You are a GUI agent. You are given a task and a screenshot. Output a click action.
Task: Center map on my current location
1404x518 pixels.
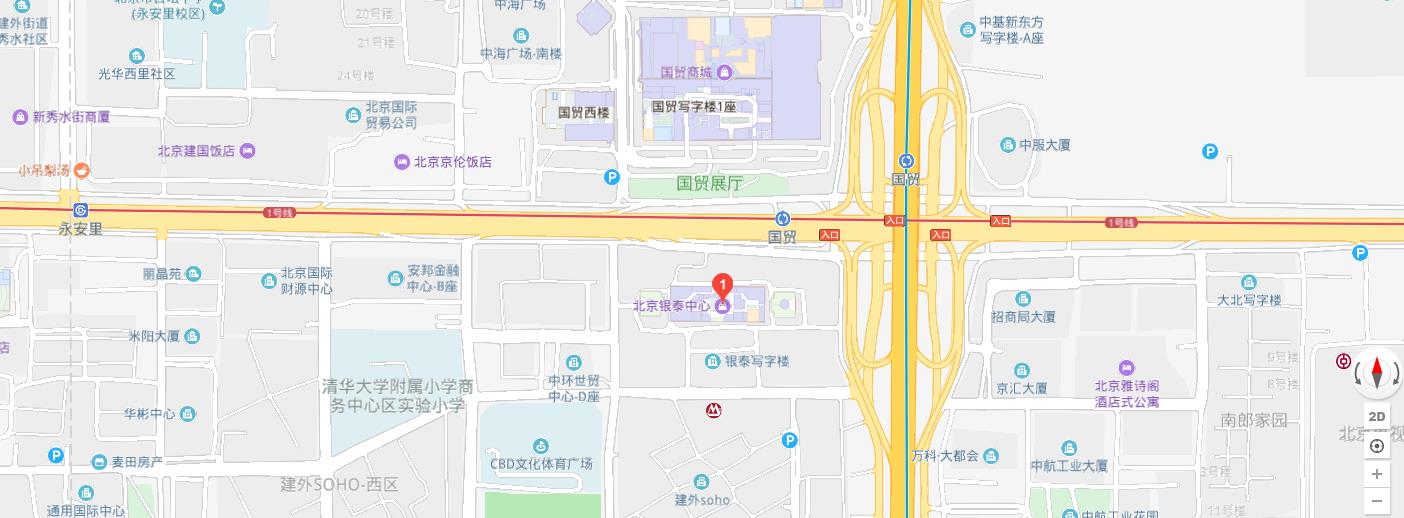pos(1377,446)
